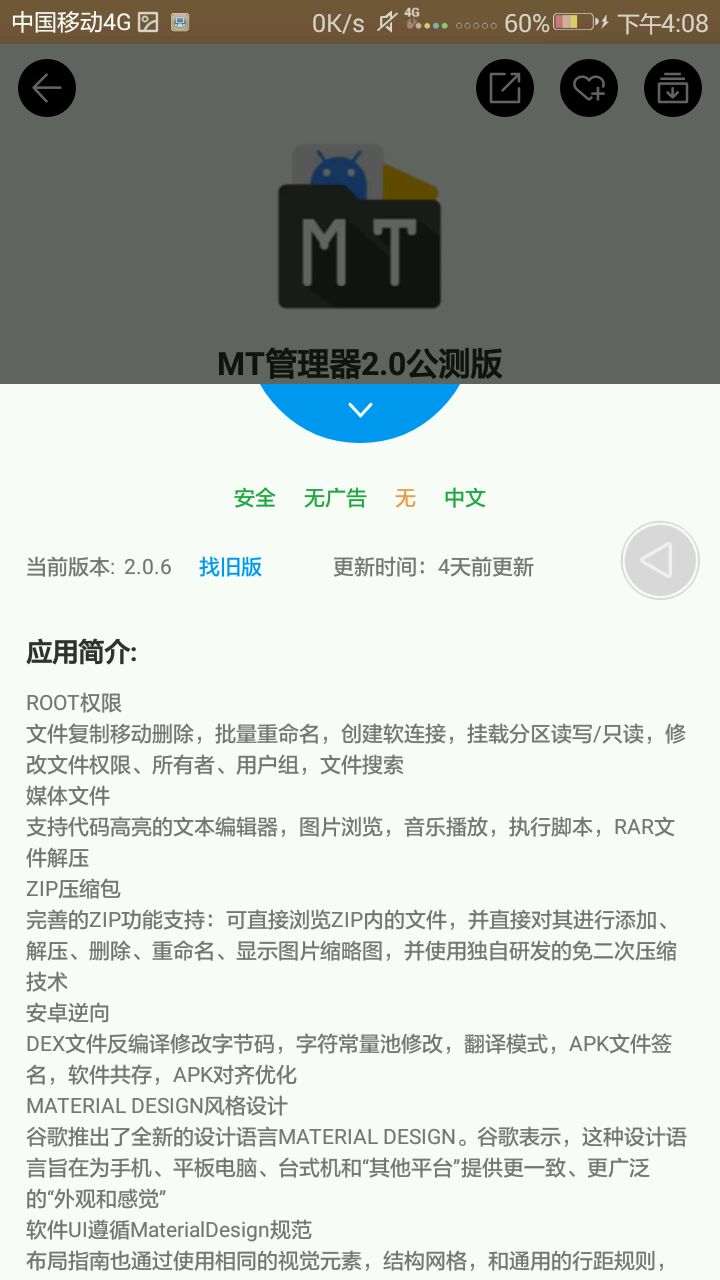Add MT管理器 to favorites with the heart icon

[x=588, y=88]
